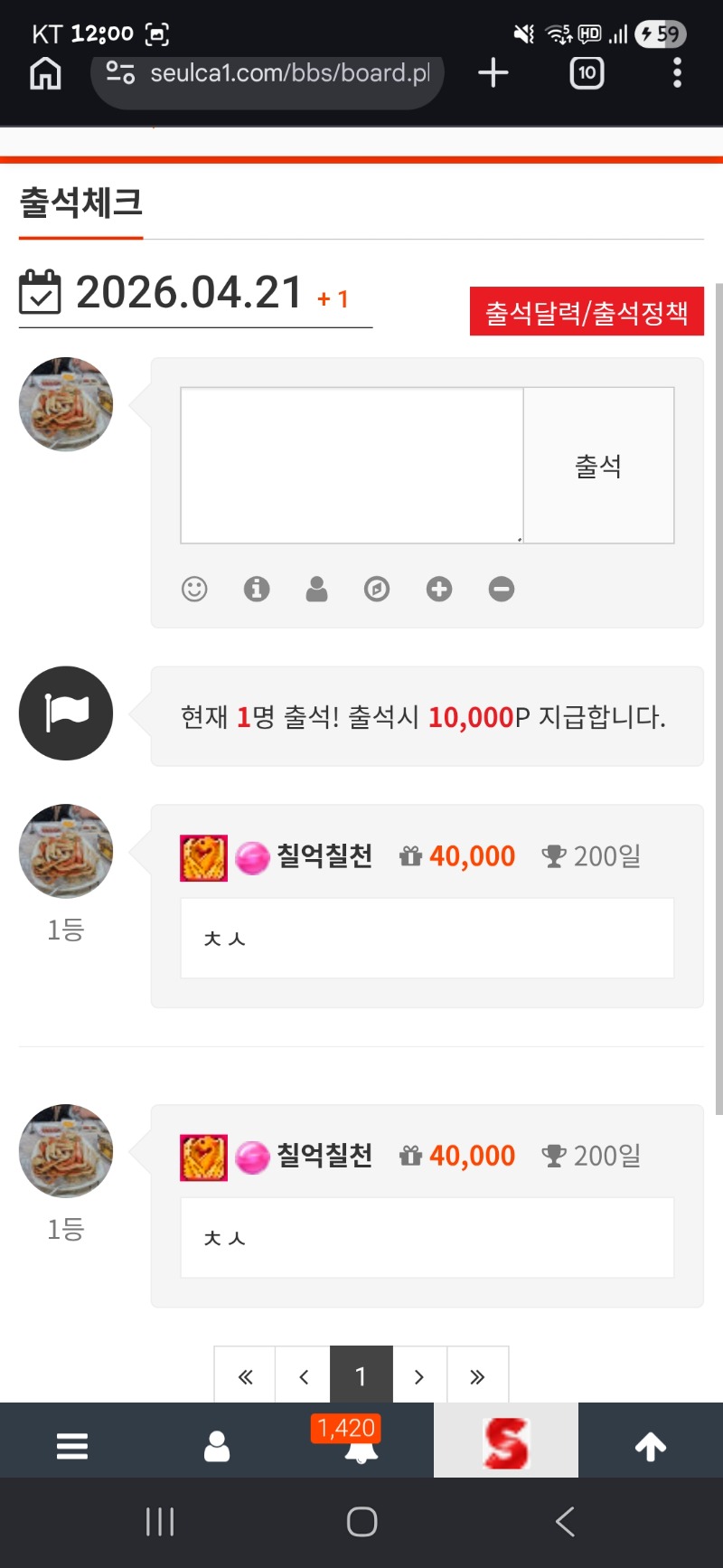Go to previous page of attendance list
This screenshot has height=1568, width=723.
pyautogui.click(x=304, y=1376)
